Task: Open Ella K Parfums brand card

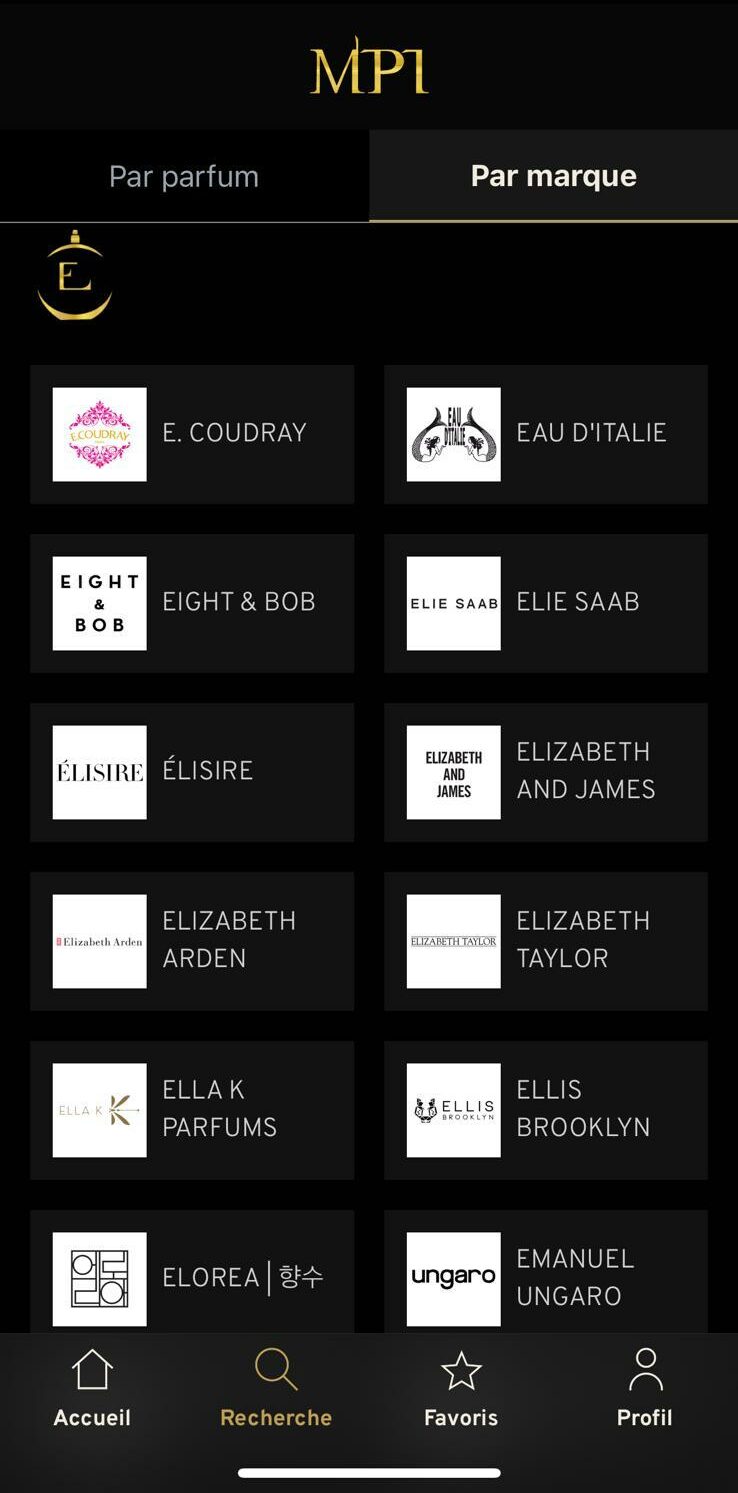Action: [x=192, y=1110]
